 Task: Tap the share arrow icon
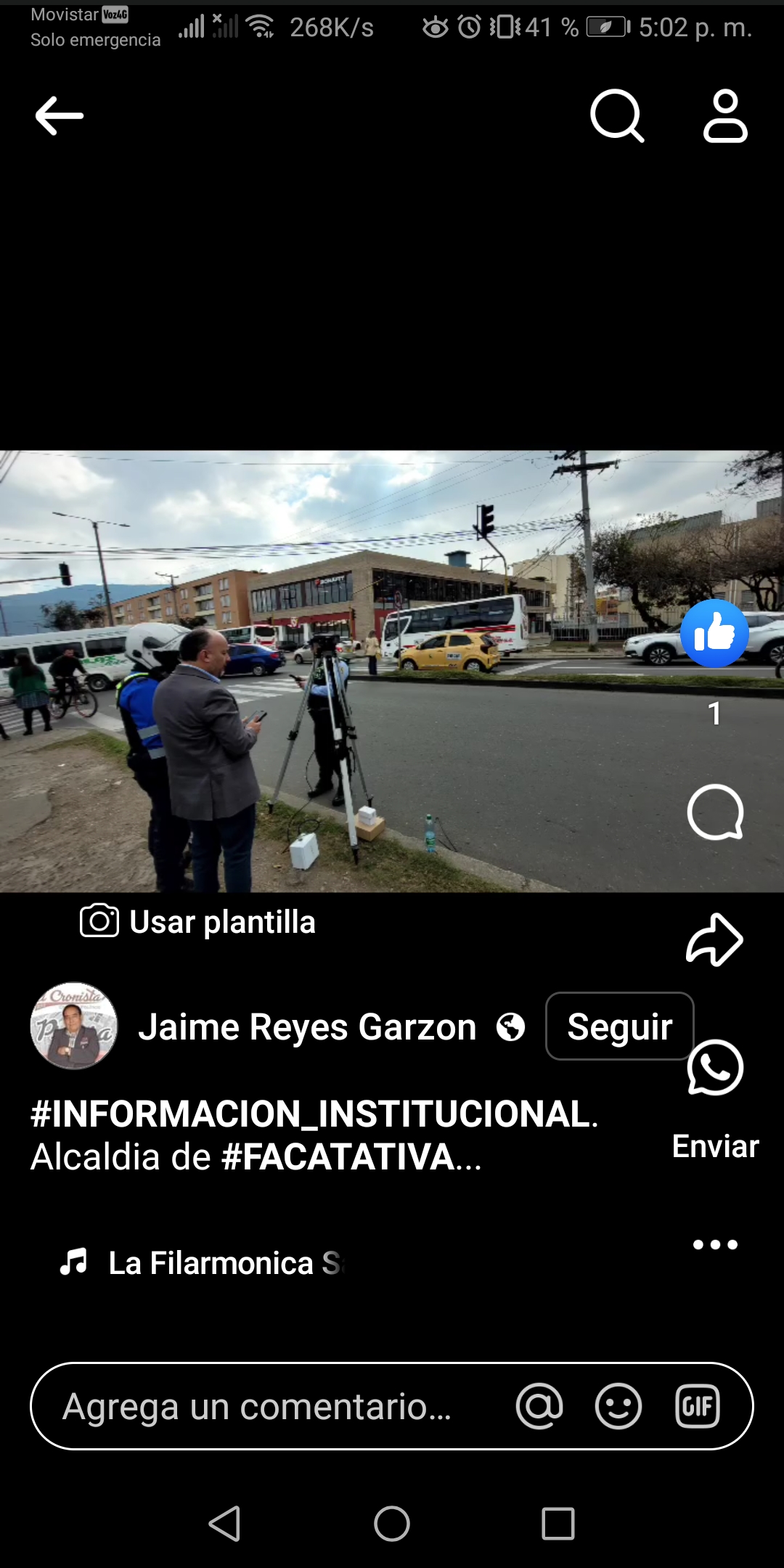click(x=715, y=939)
